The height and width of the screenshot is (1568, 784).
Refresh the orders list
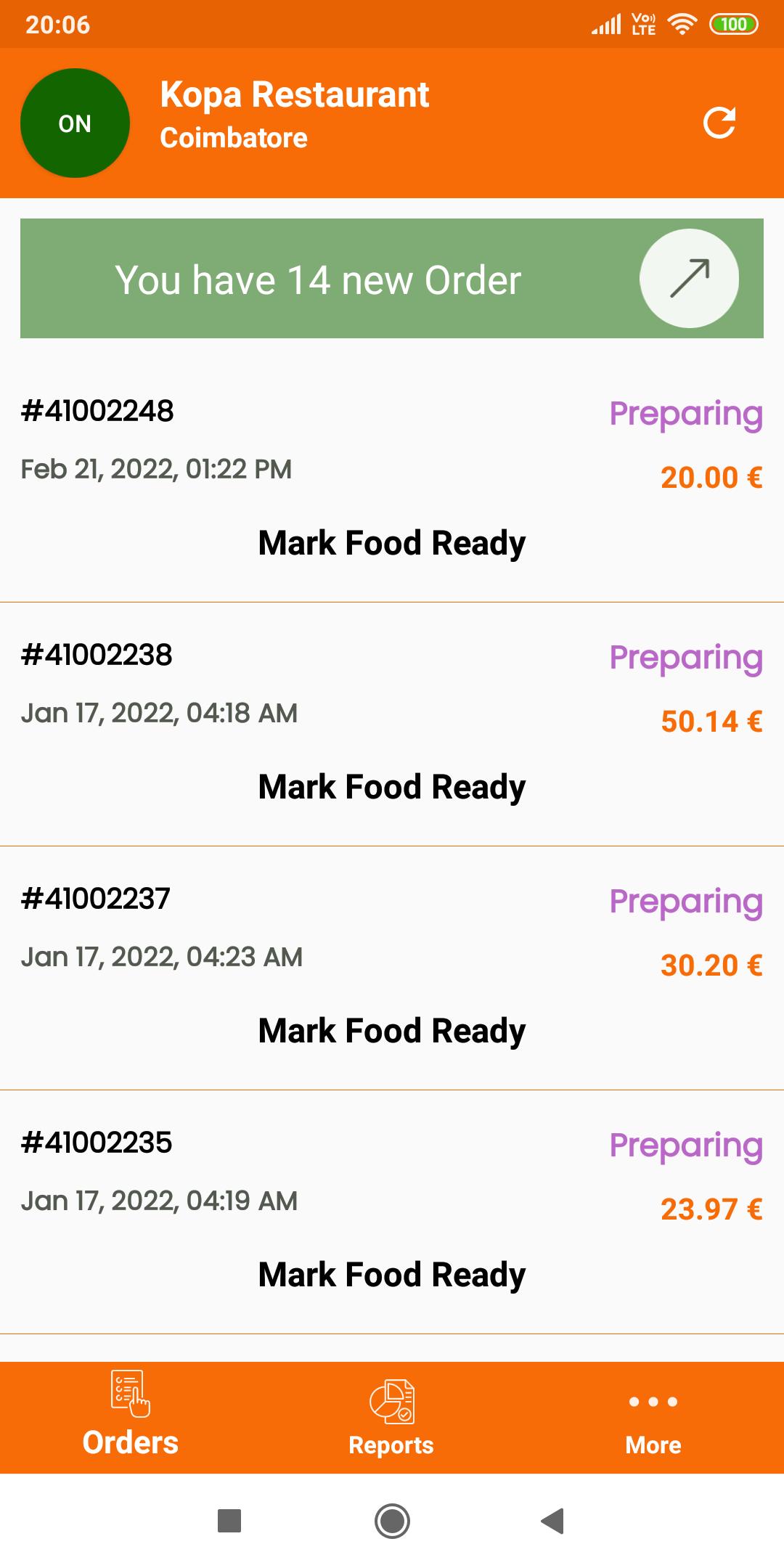pos(719,123)
